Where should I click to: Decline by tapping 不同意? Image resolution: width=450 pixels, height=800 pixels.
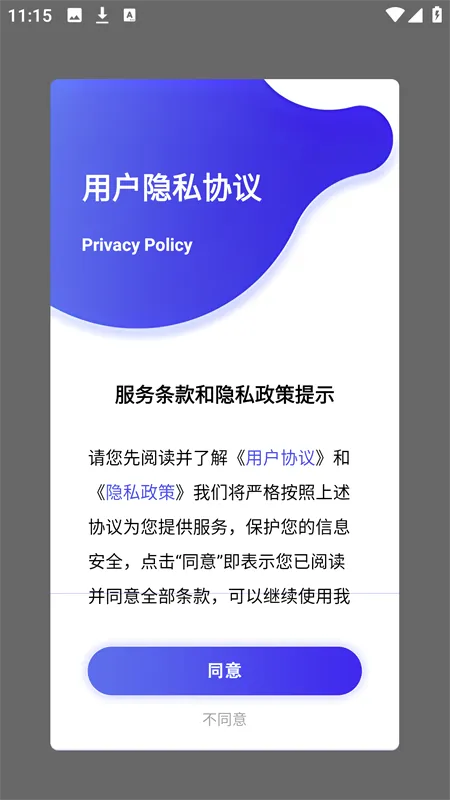point(224,719)
